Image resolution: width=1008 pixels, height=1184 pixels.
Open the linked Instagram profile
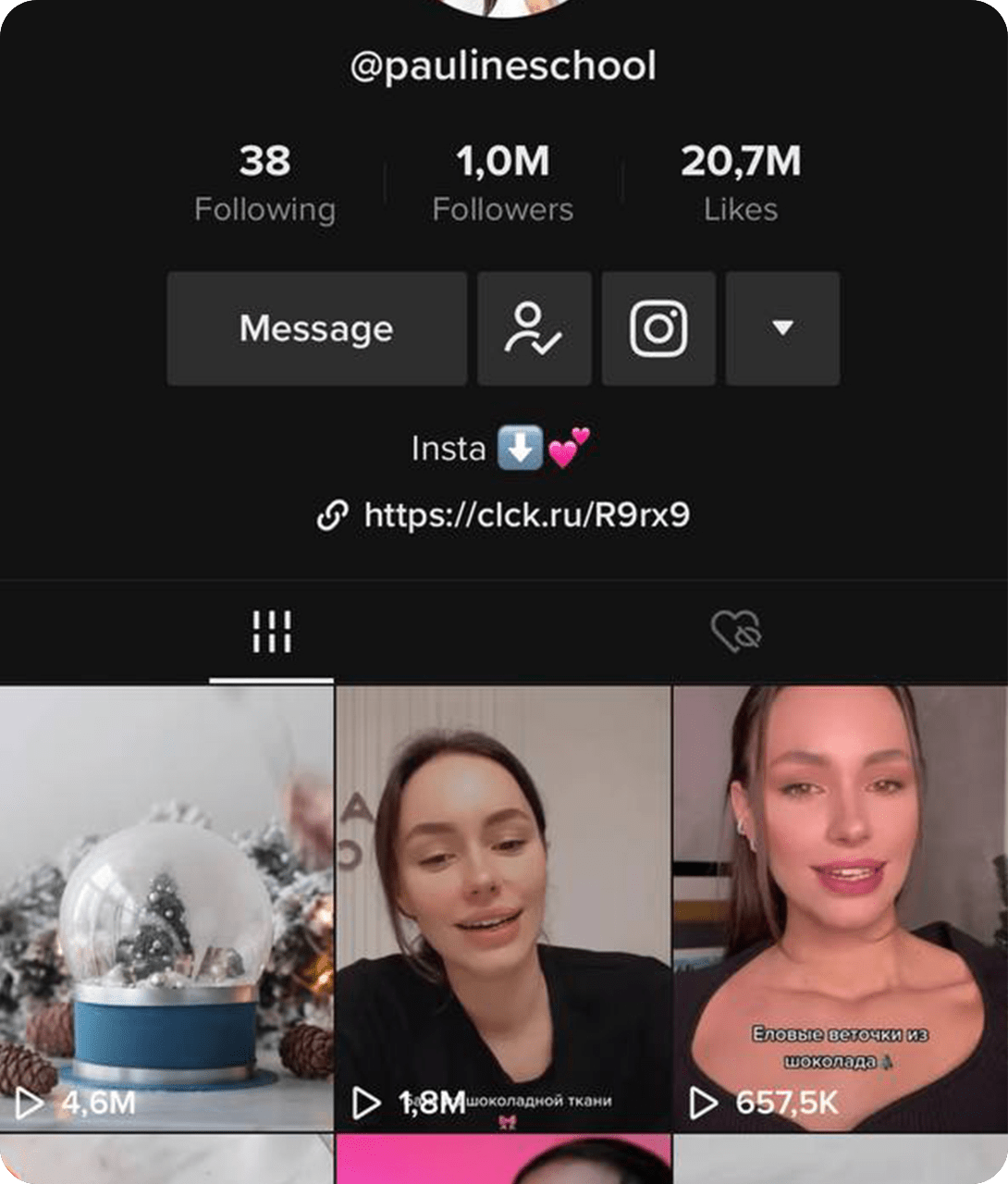click(x=658, y=328)
